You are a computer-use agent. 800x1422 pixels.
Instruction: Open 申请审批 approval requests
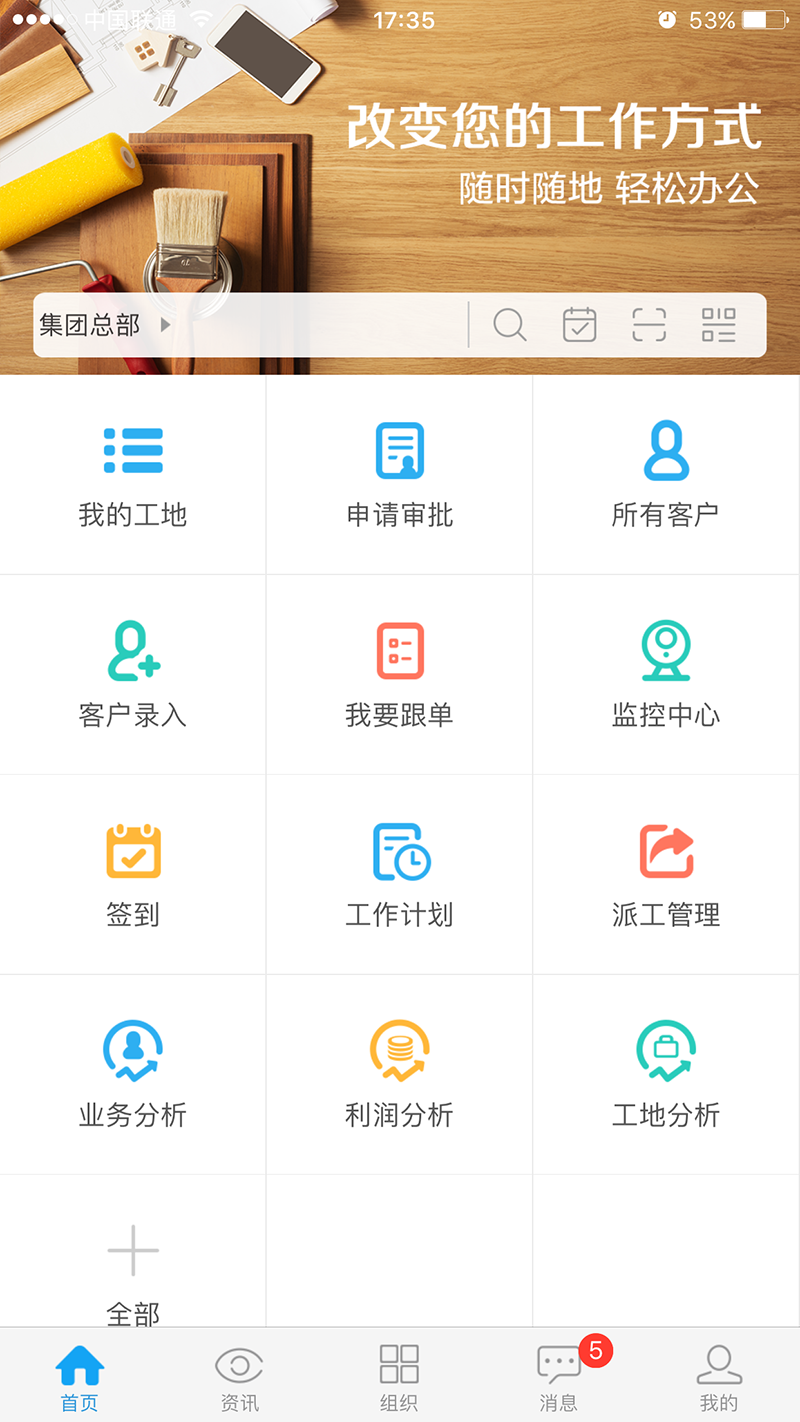coord(399,474)
